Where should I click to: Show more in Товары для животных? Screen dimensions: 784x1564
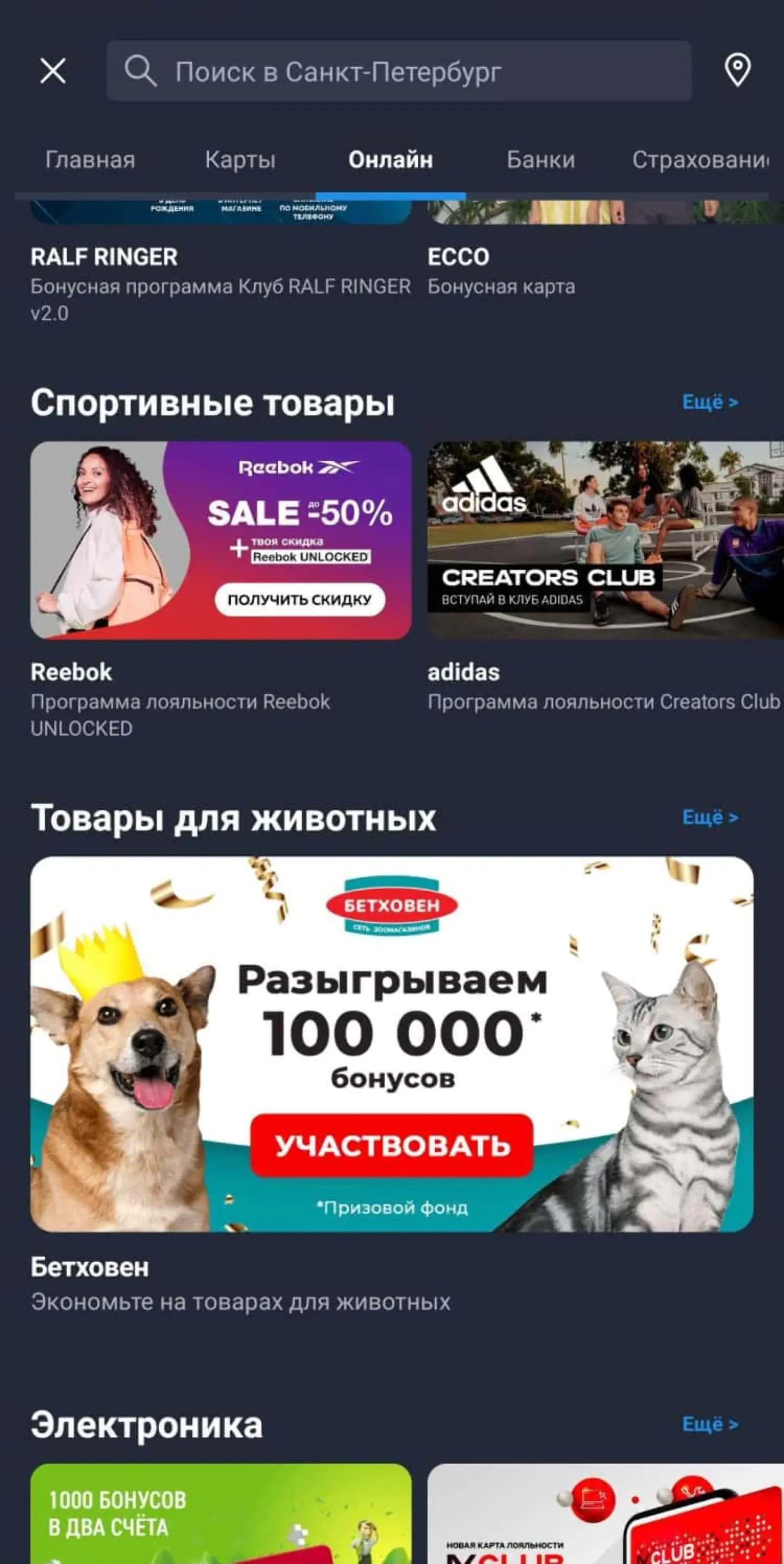click(x=710, y=817)
